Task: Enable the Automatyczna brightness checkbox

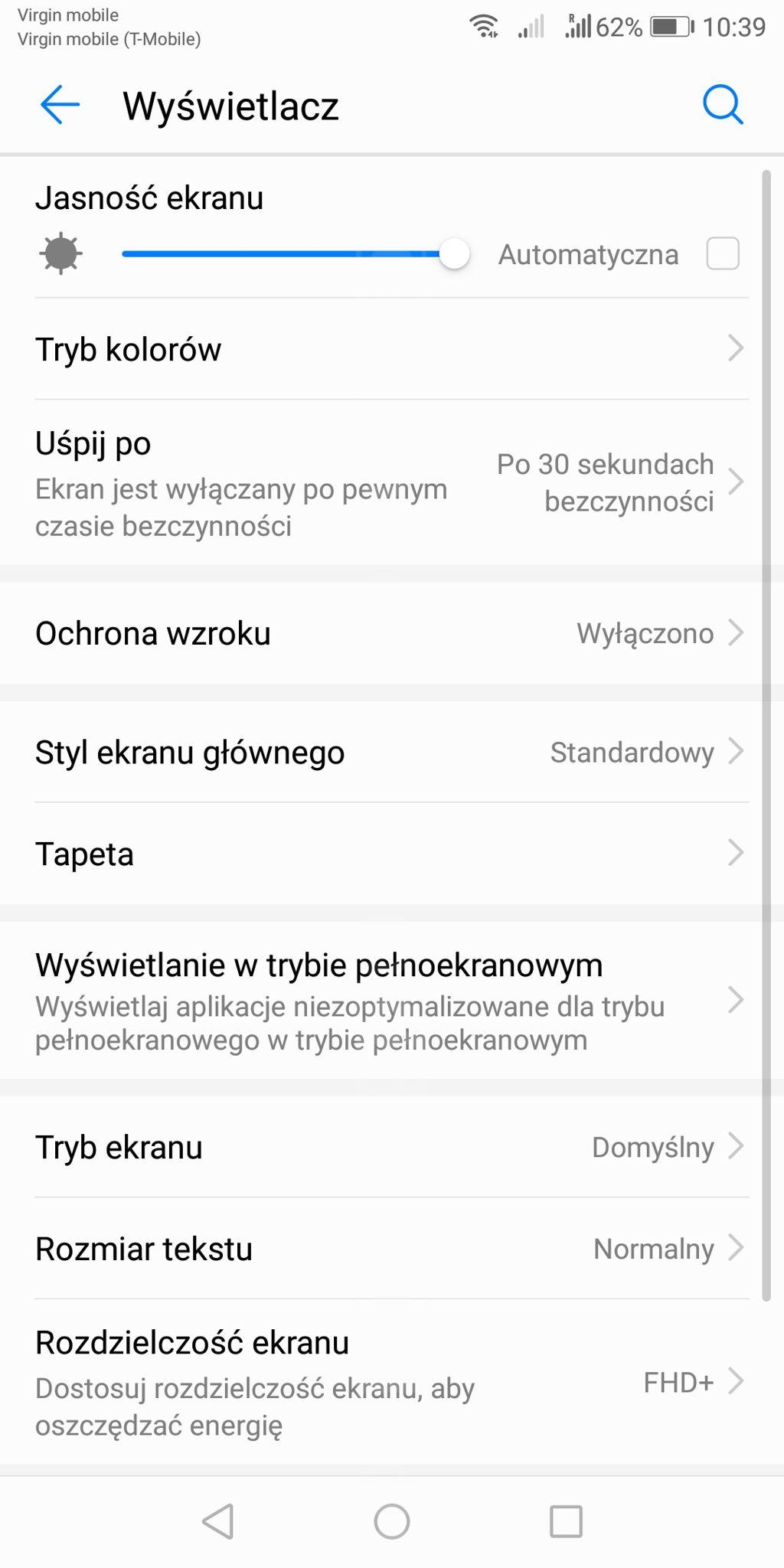Action: pos(722,253)
